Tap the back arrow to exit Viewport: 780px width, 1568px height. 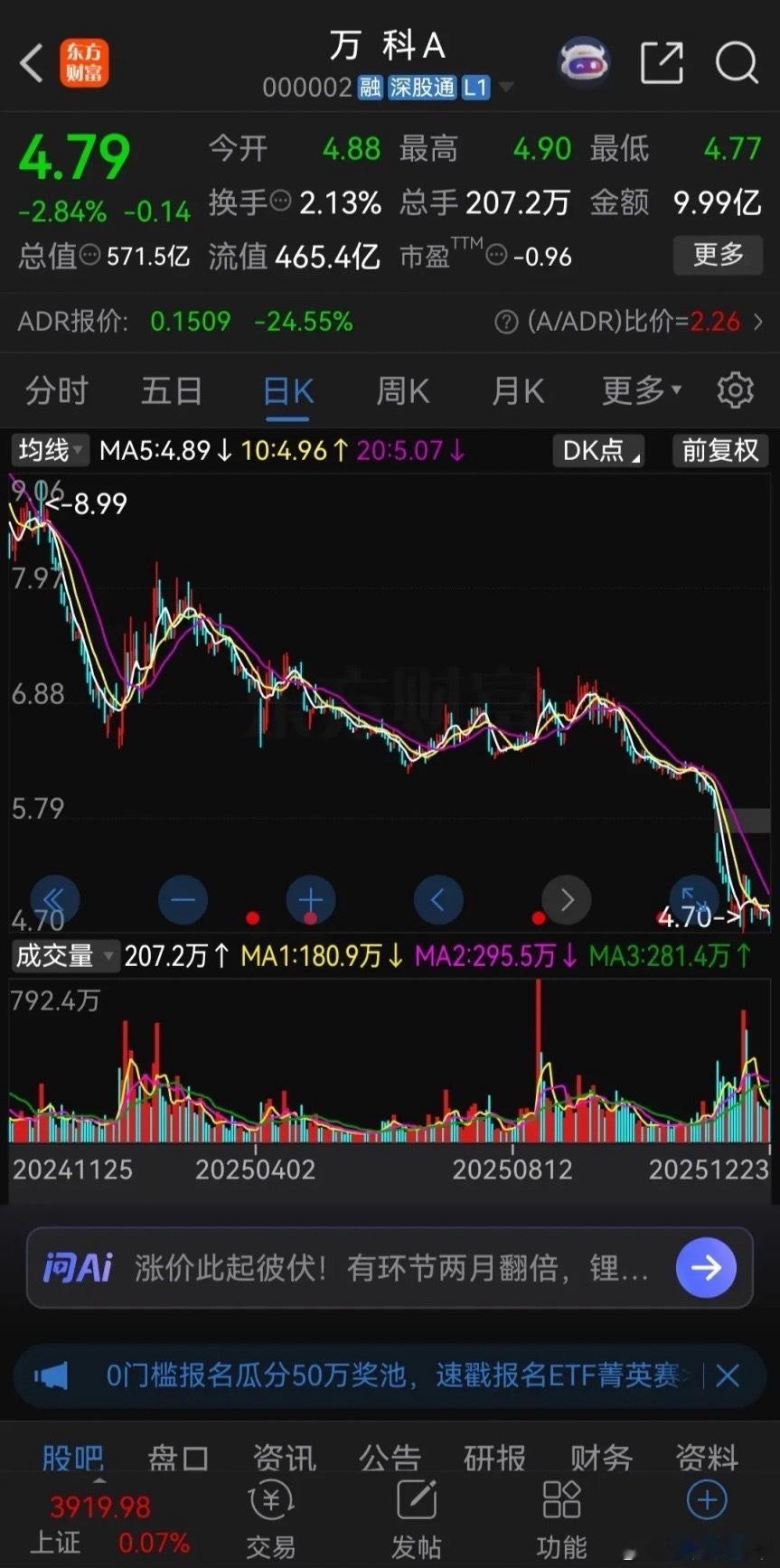pos(30,63)
